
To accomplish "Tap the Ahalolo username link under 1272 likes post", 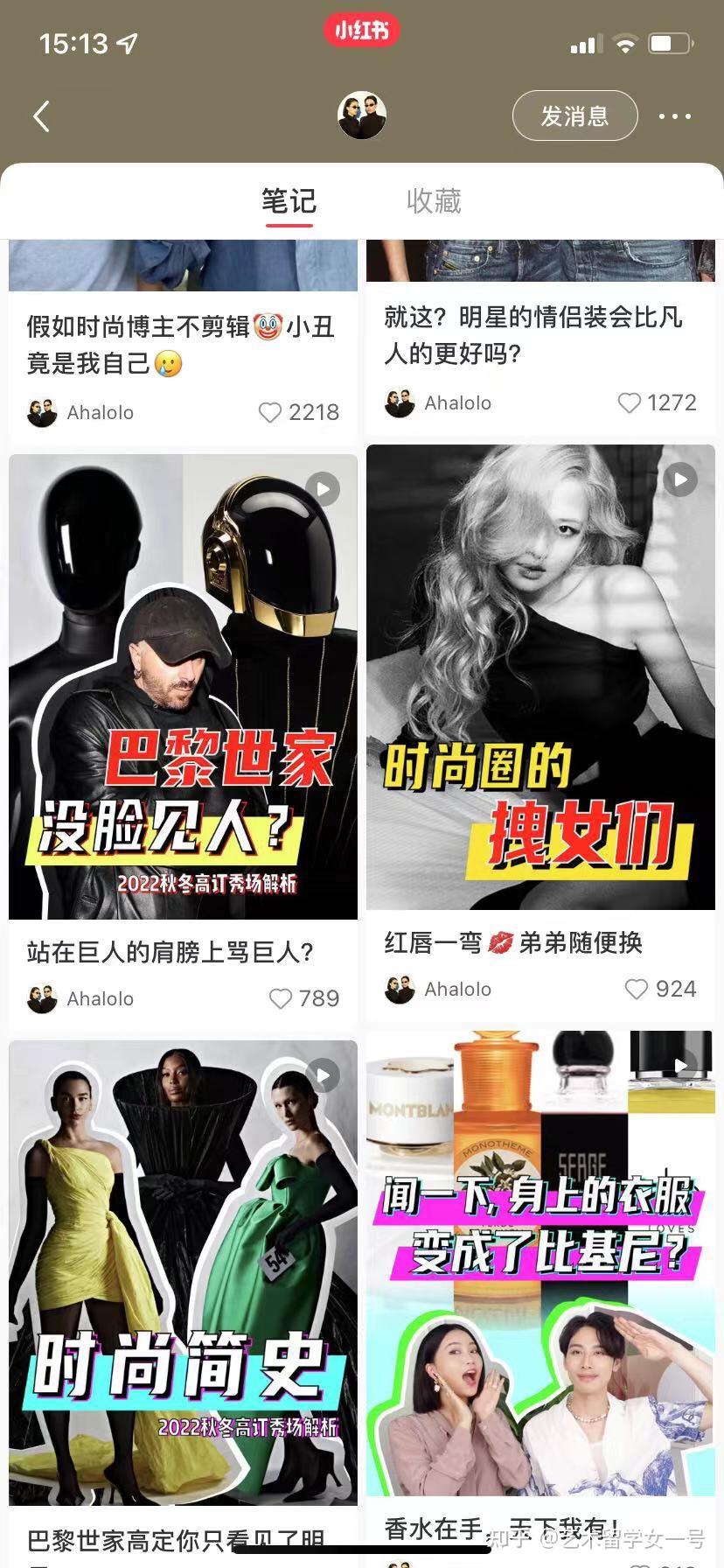I will click(457, 403).
